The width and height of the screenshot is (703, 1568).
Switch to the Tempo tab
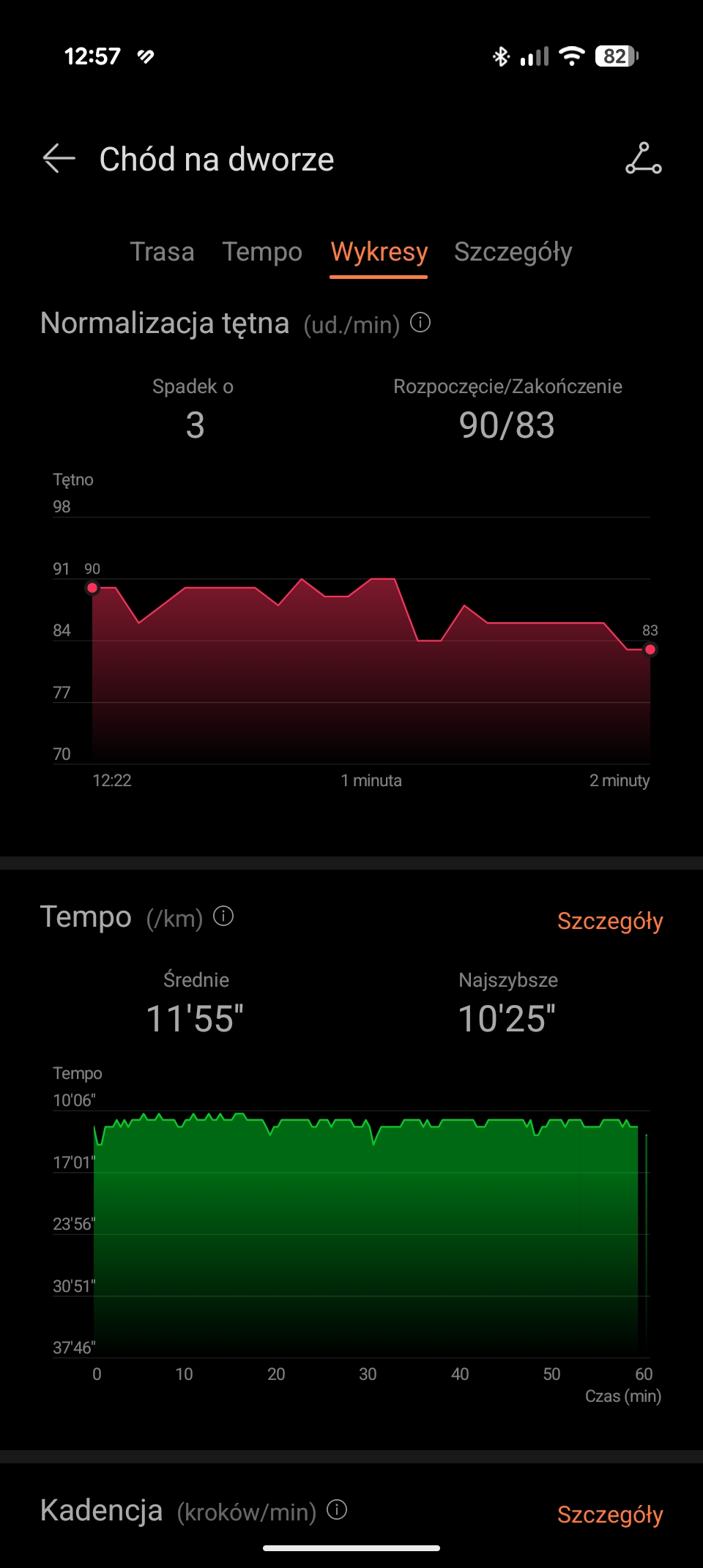(262, 252)
